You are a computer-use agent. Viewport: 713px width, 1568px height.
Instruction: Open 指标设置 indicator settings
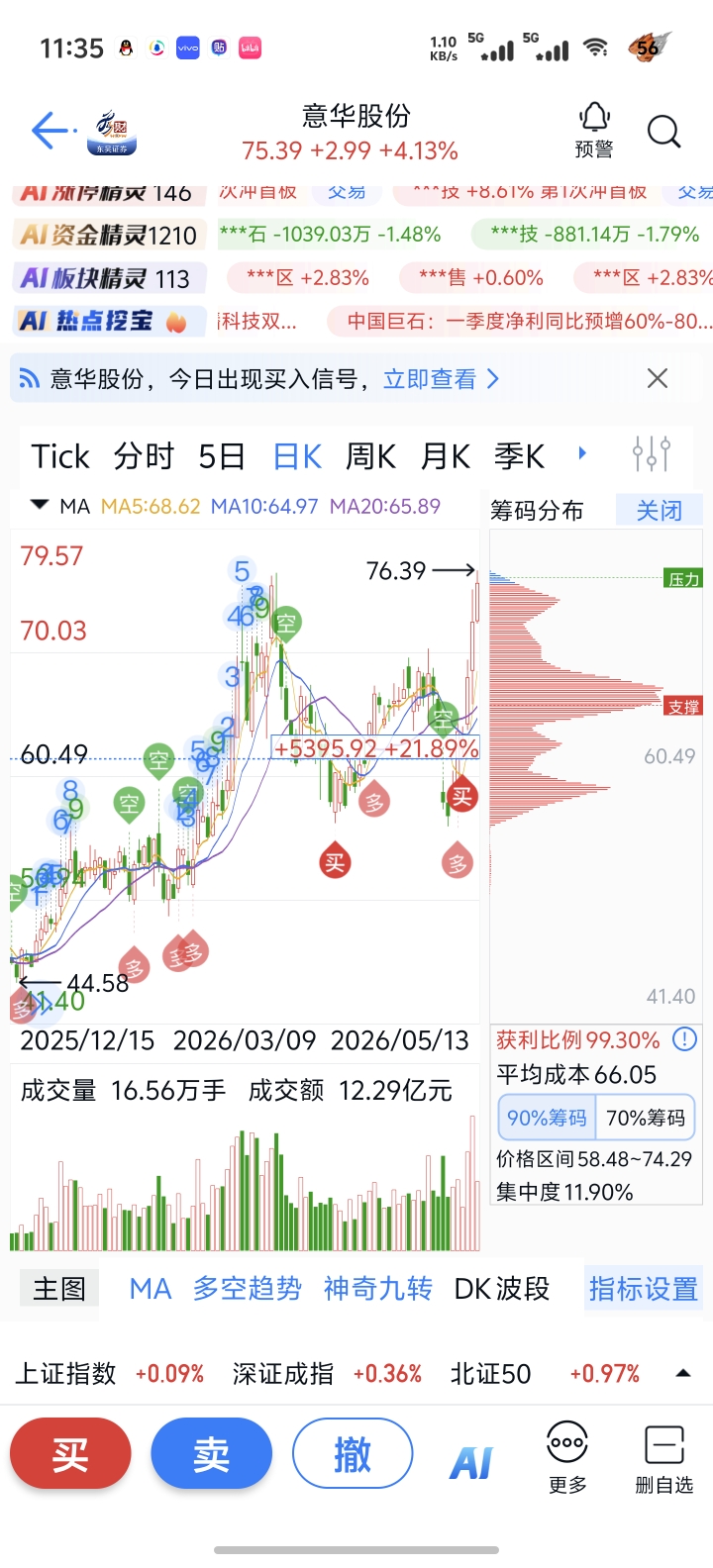[x=644, y=1288]
